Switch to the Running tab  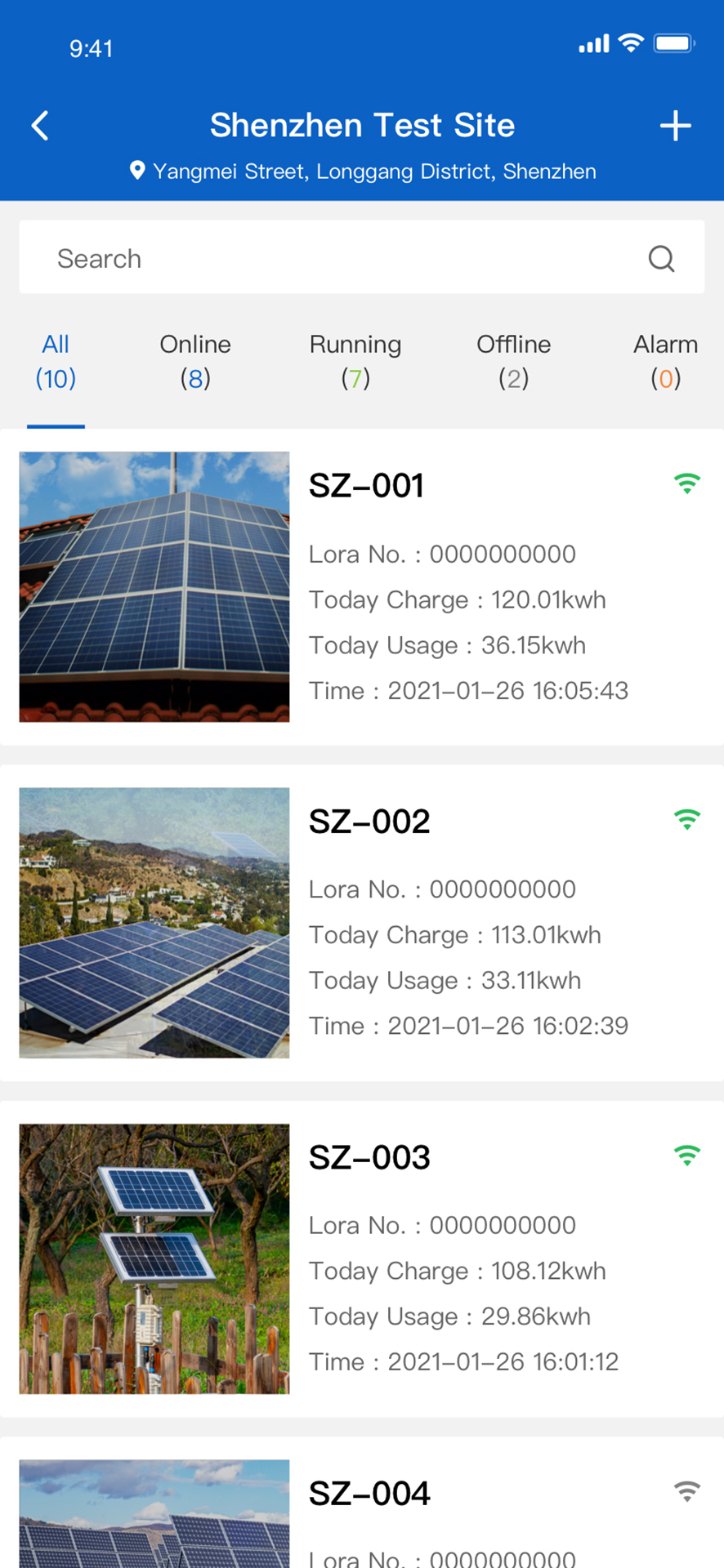tap(355, 361)
